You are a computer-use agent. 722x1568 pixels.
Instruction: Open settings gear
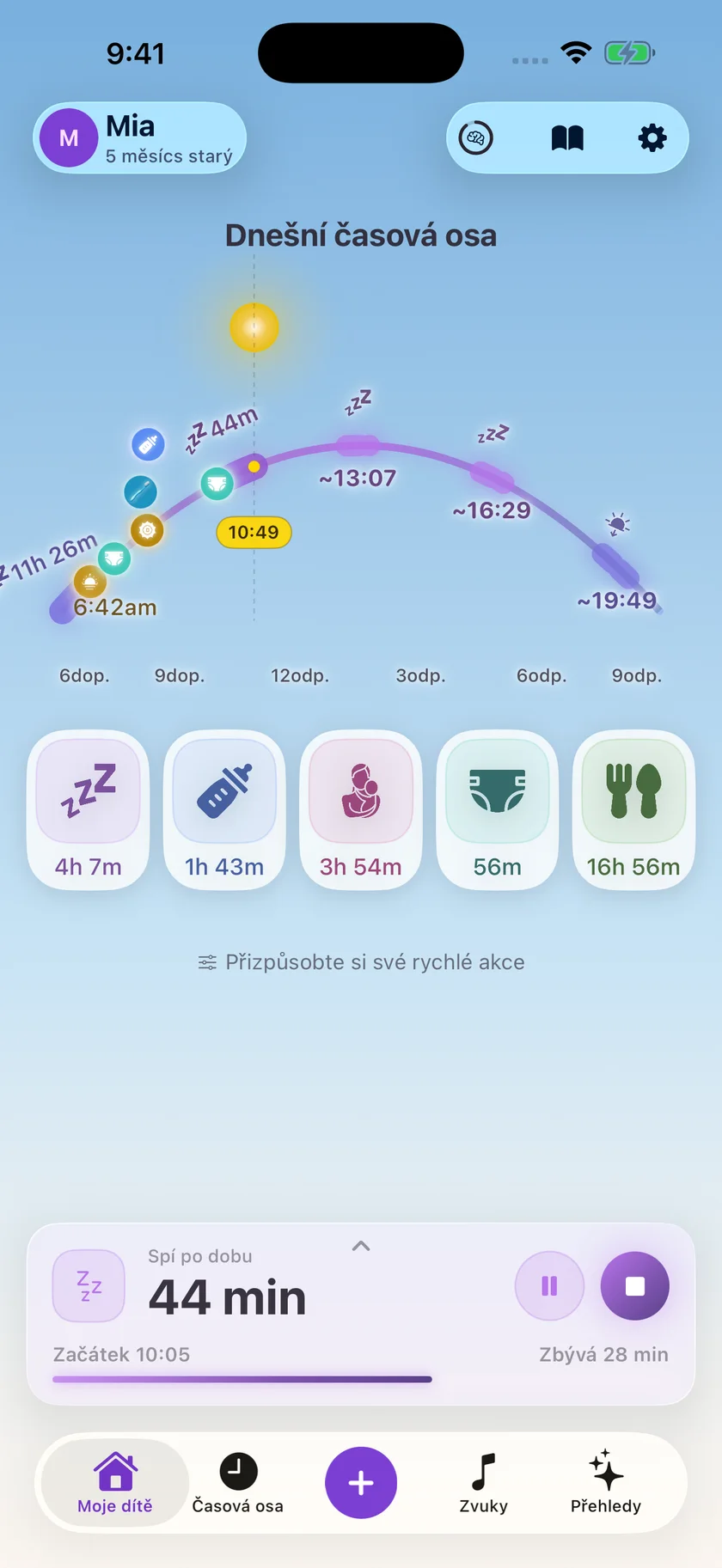[x=652, y=138]
